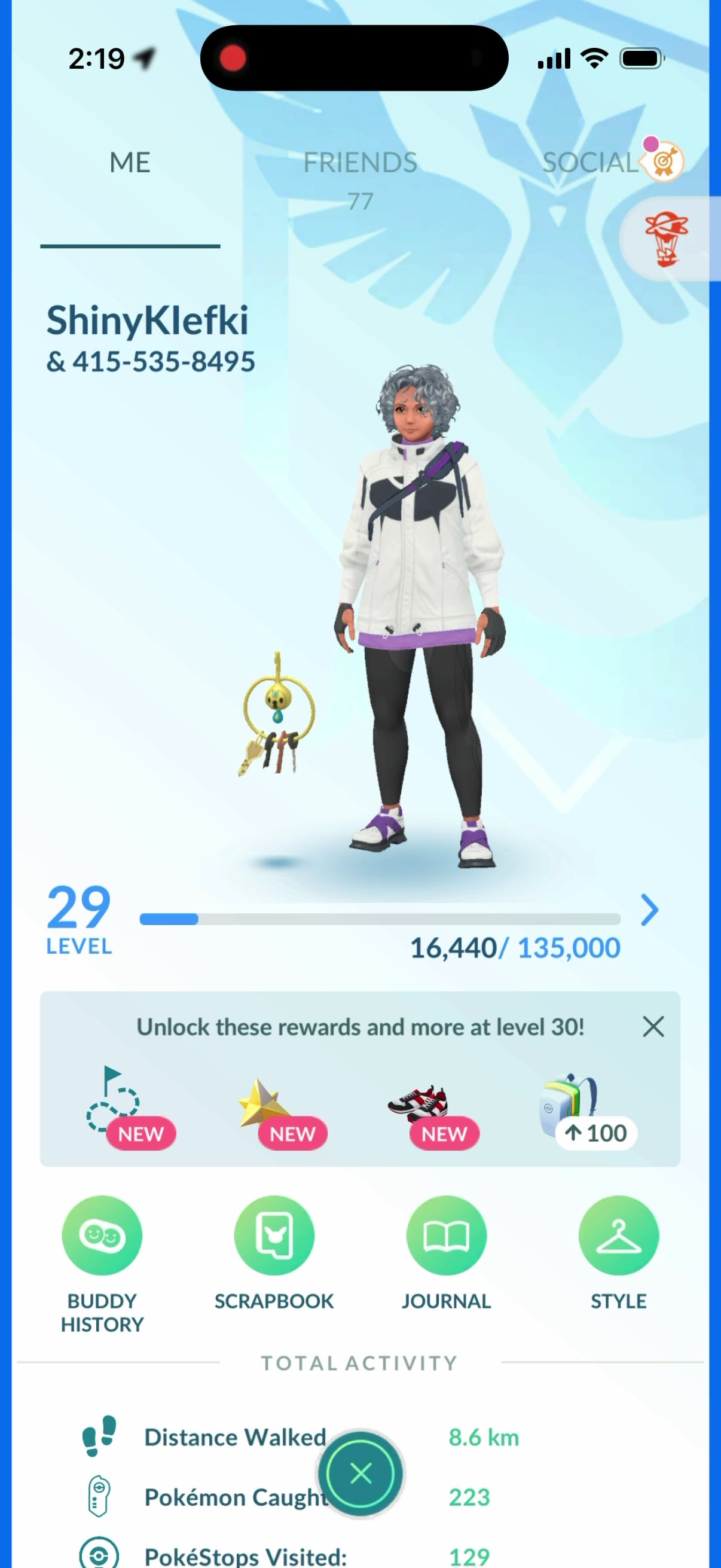Dismiss the level 30 rewards banner
The width and height of the screenshot is (721, 1568).
click(x=653, y=1027)
